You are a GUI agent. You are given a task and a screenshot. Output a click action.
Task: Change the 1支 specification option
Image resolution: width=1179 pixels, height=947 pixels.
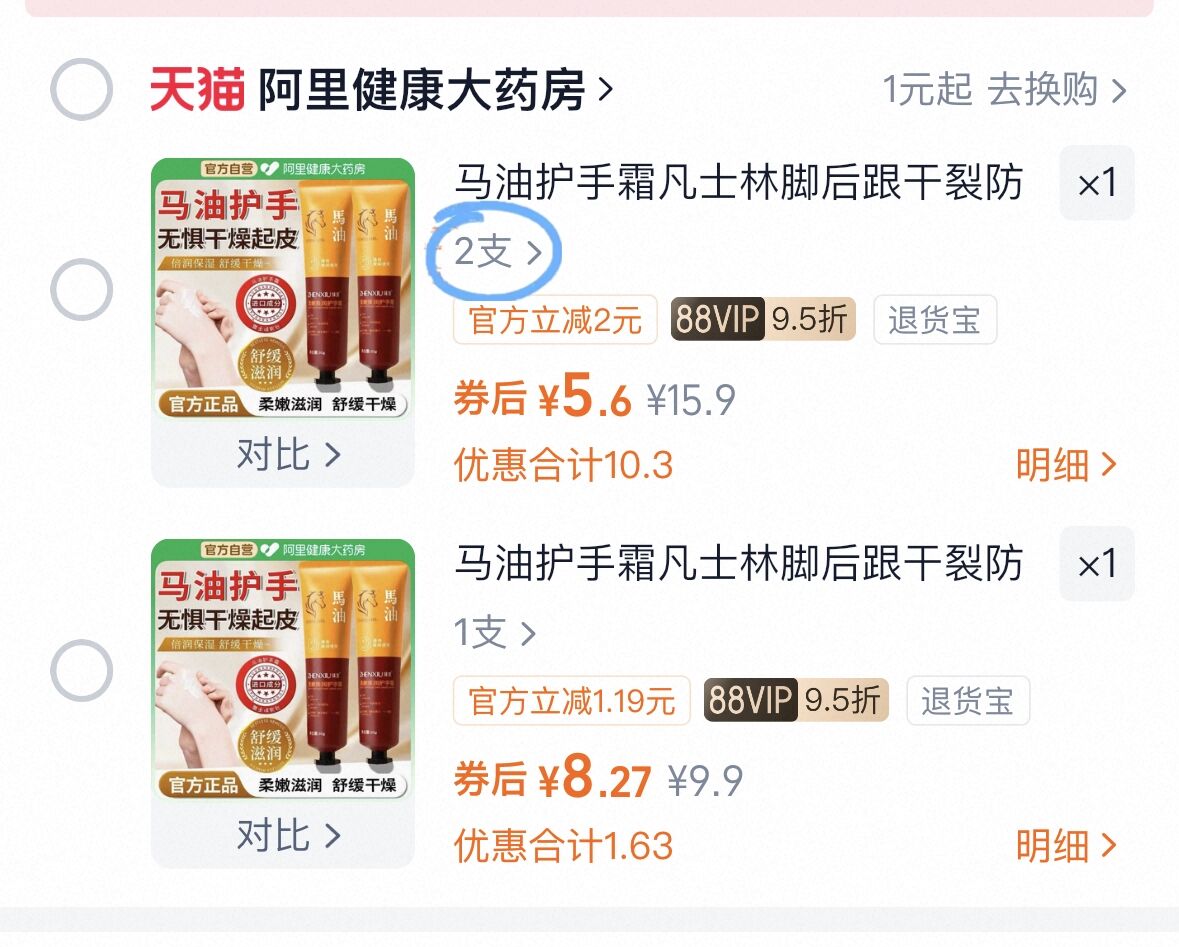[x=495, y=633]
